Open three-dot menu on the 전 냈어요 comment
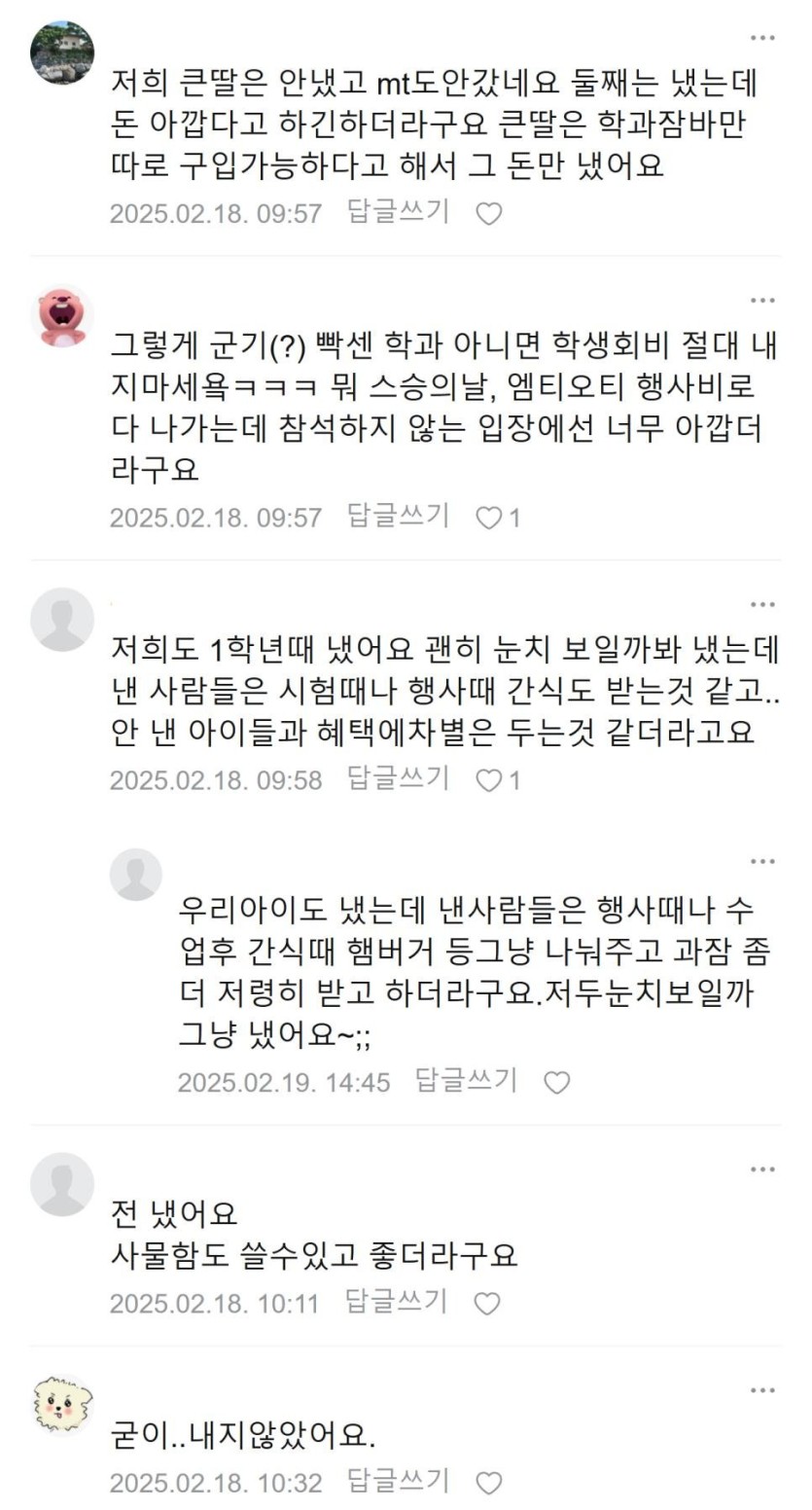Image resolution: width=812 pixels, height=1510 pixels. (762, 1168)
